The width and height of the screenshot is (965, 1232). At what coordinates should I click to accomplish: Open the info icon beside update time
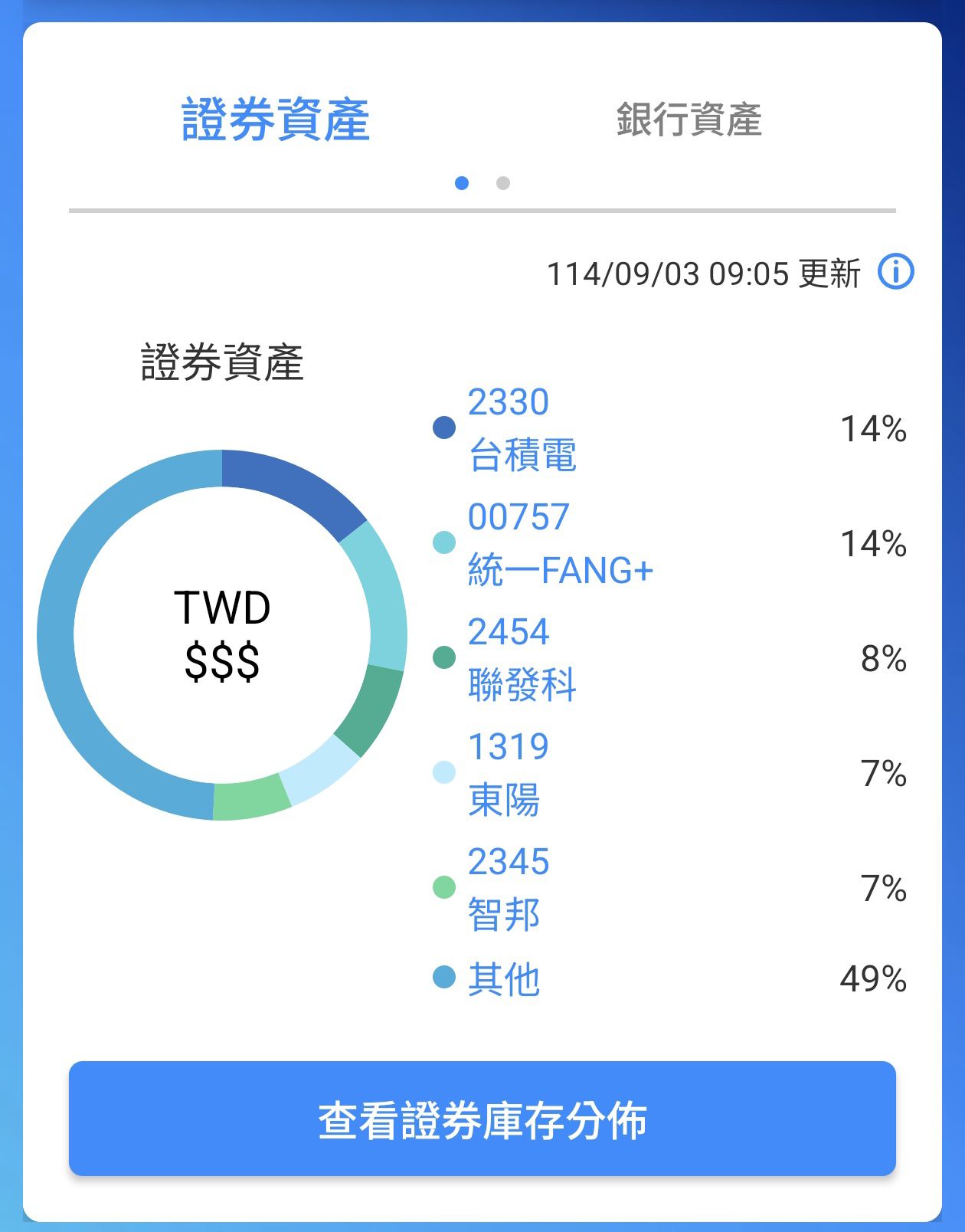point(895,272)
